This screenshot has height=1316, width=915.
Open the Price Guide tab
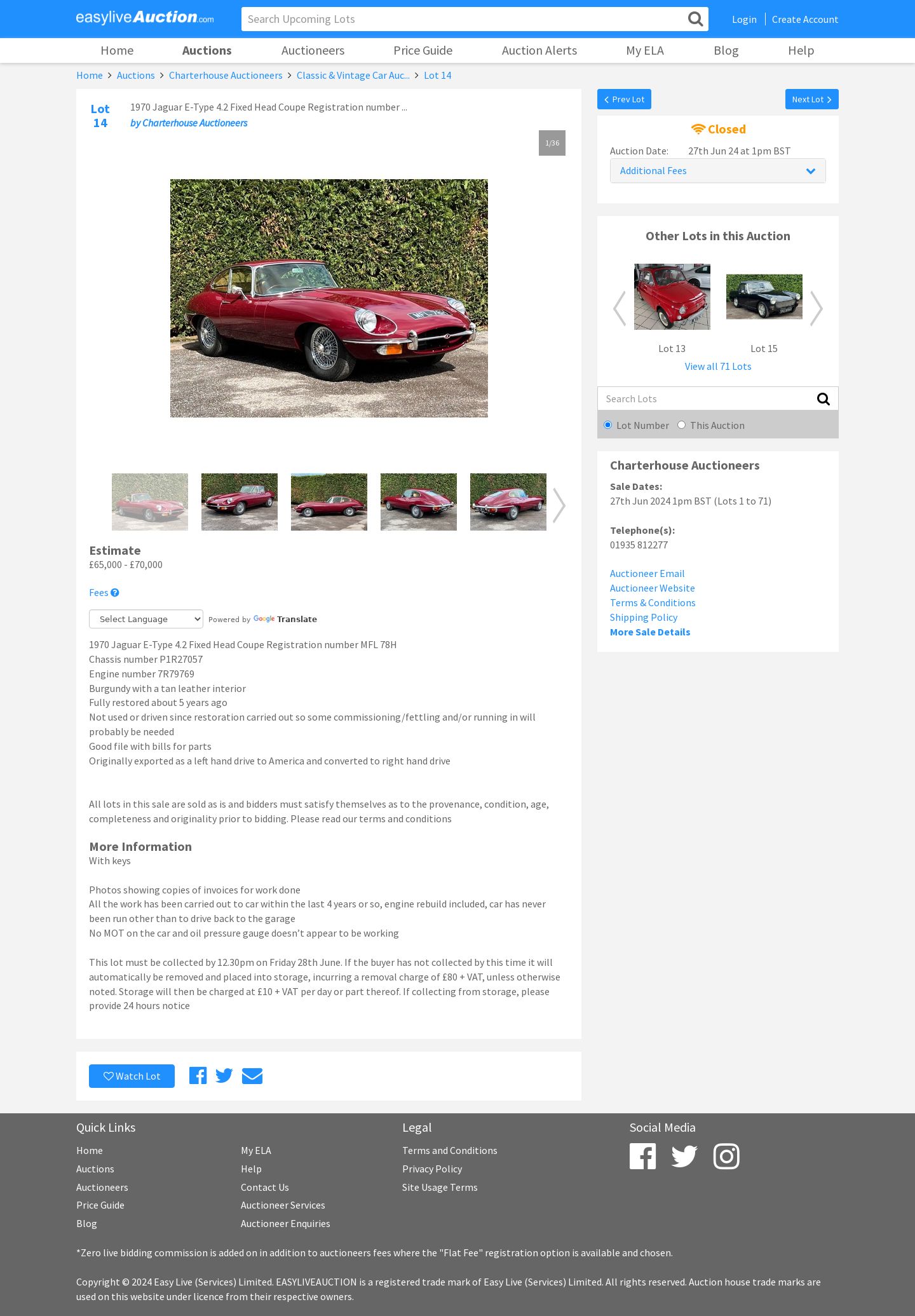(423, 50)
